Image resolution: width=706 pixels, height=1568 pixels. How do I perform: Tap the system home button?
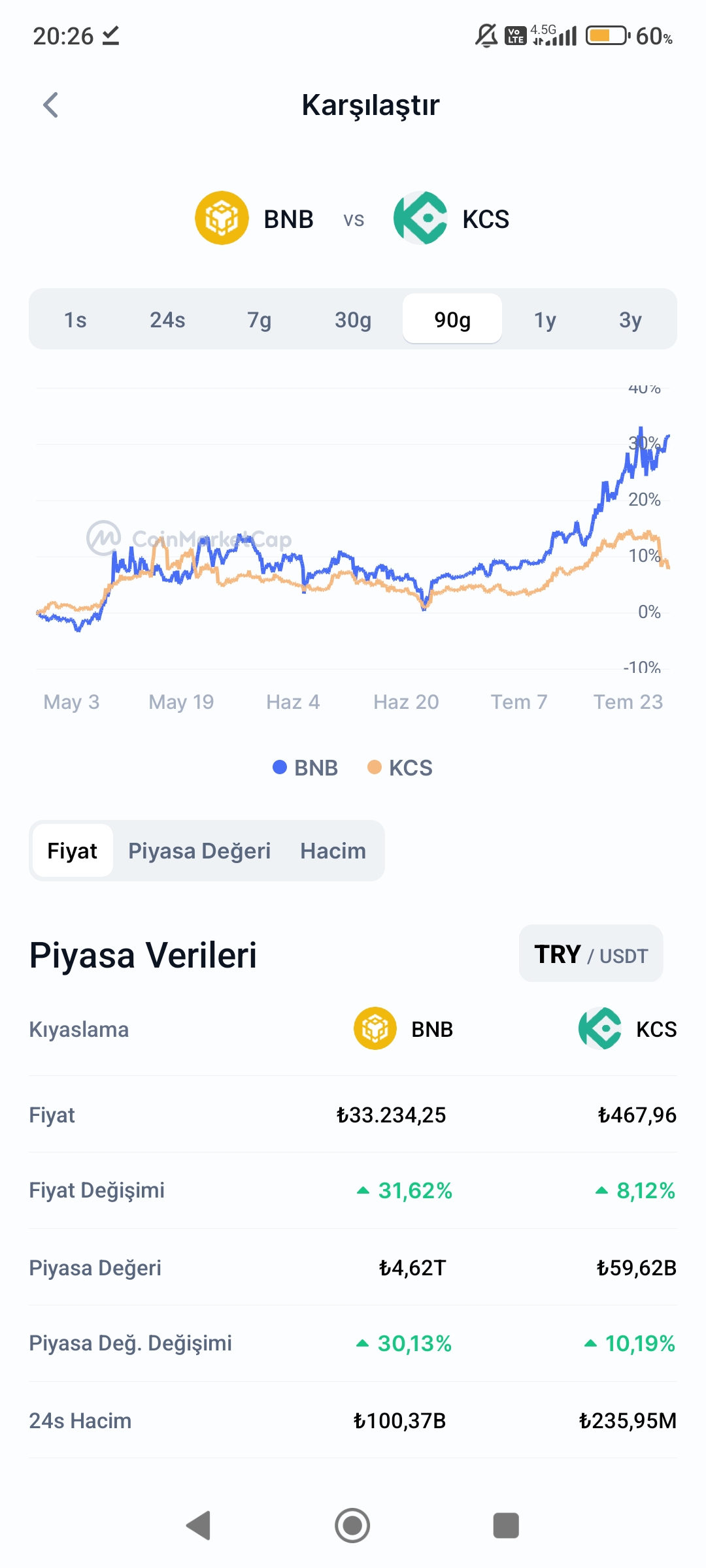[x=352, y=1526]
